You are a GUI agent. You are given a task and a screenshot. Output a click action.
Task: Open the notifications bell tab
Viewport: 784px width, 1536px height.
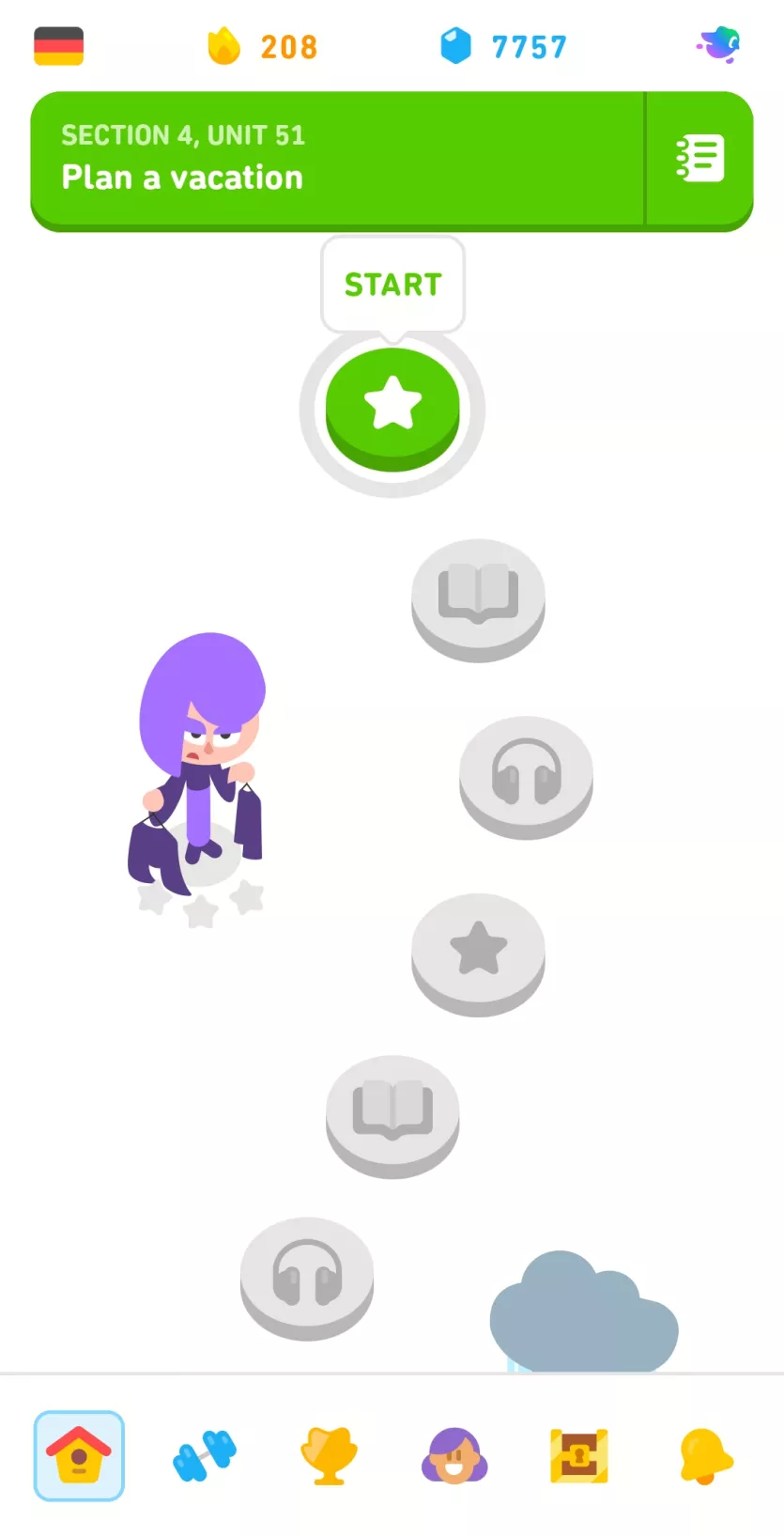click(704, 1455)
